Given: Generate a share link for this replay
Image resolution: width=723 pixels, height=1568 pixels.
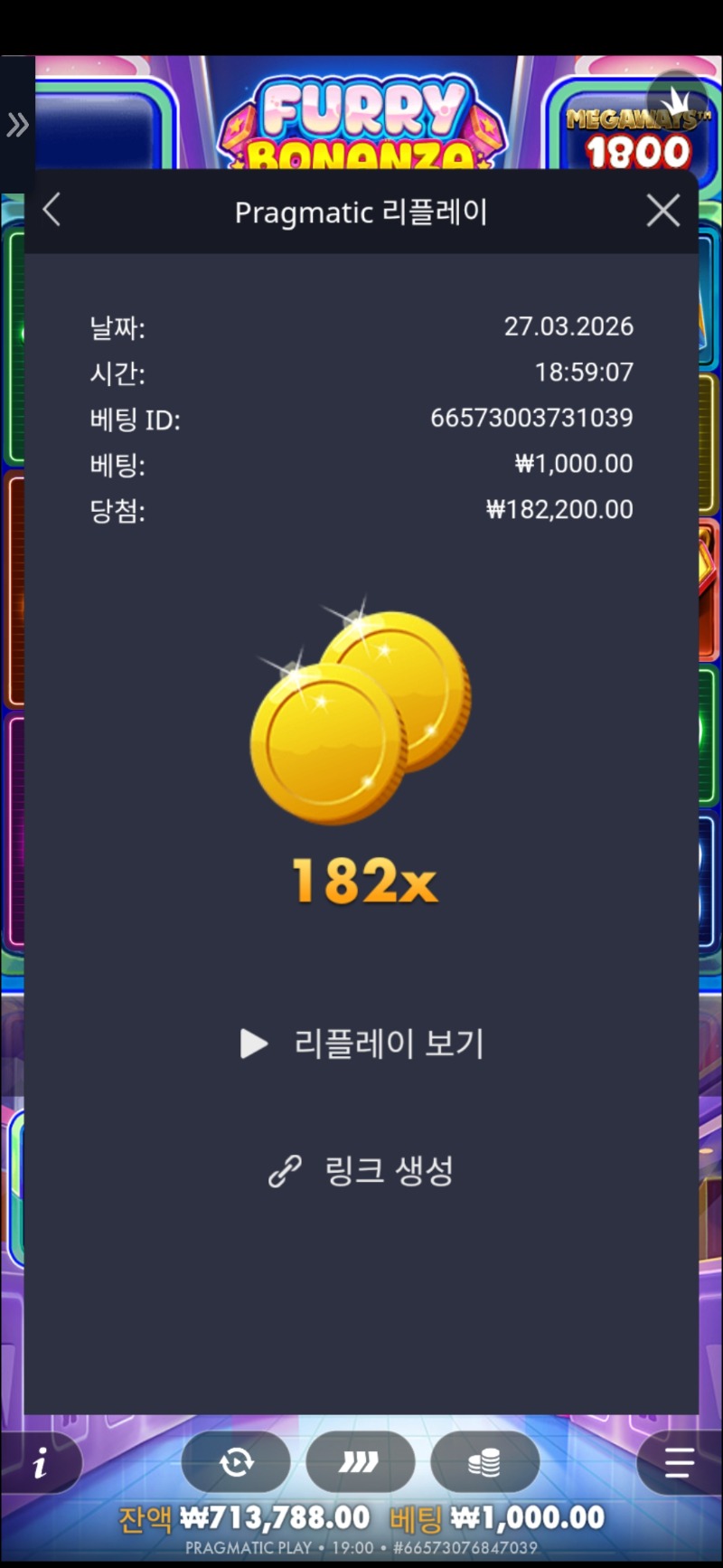Looking at the screenshot, I should point(361,1171).
